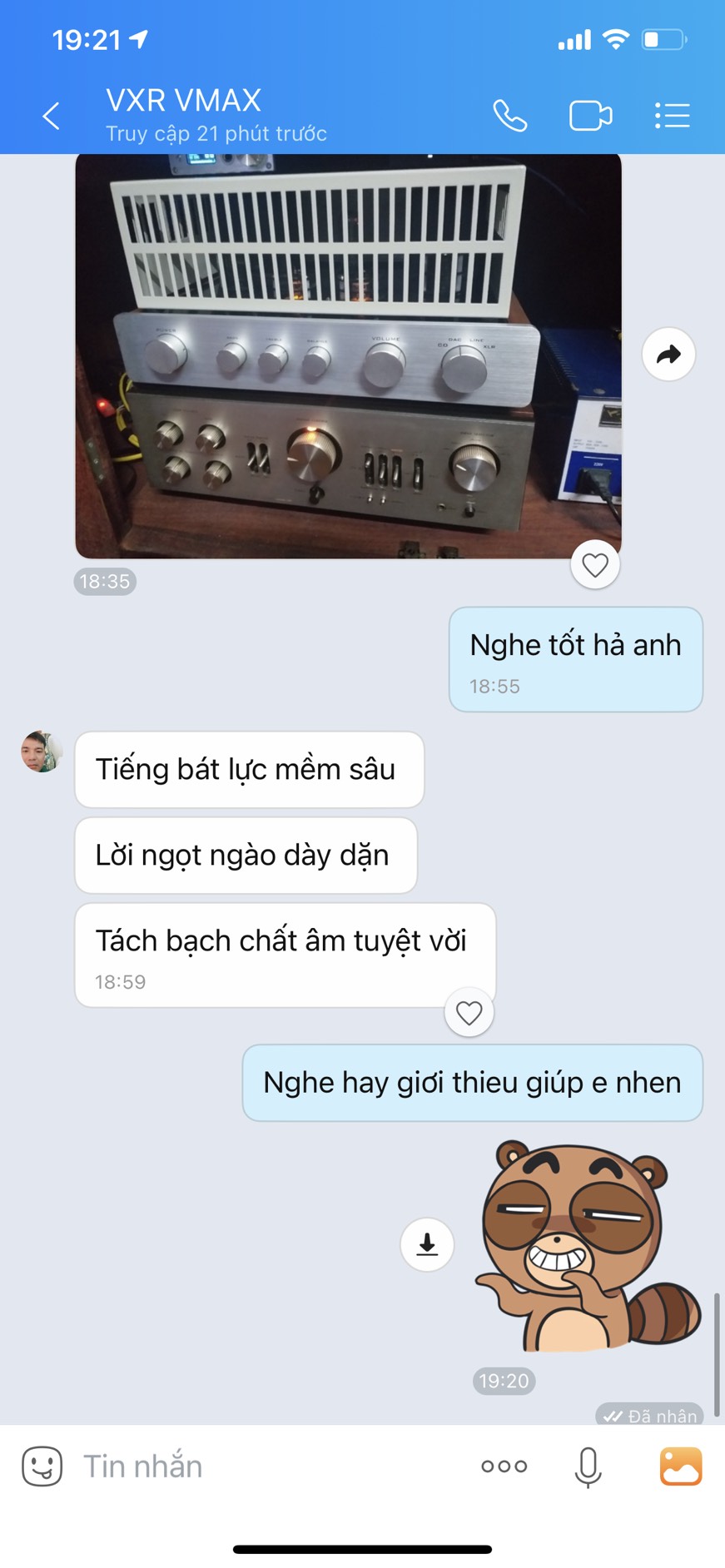The height and width of the screenshot is (1568, 725).
Task: Open the amplifier photo sent at 18:35
Action: coord(348,355)
